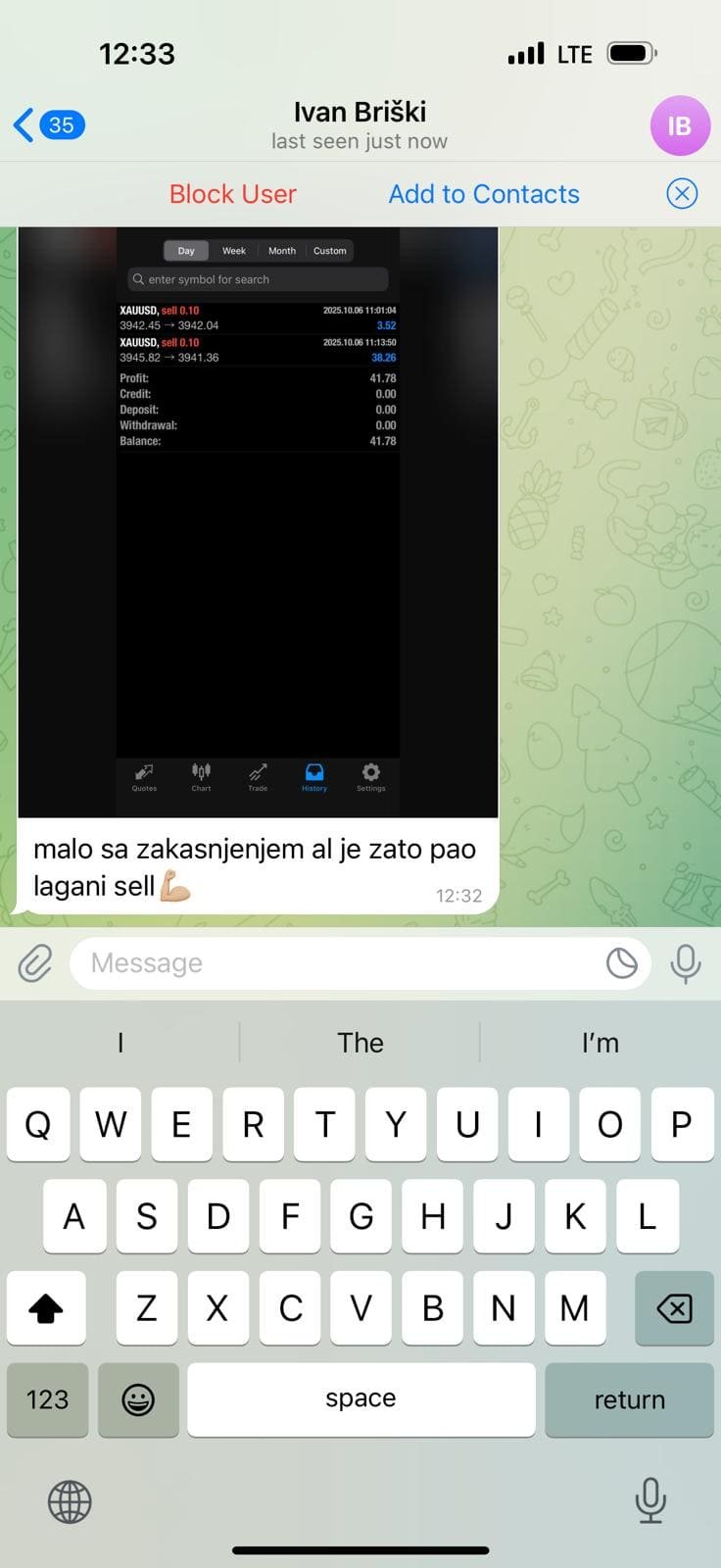Open the sticker panel in message field
This screenshot has width=721, height=1568.
(621, 963)
